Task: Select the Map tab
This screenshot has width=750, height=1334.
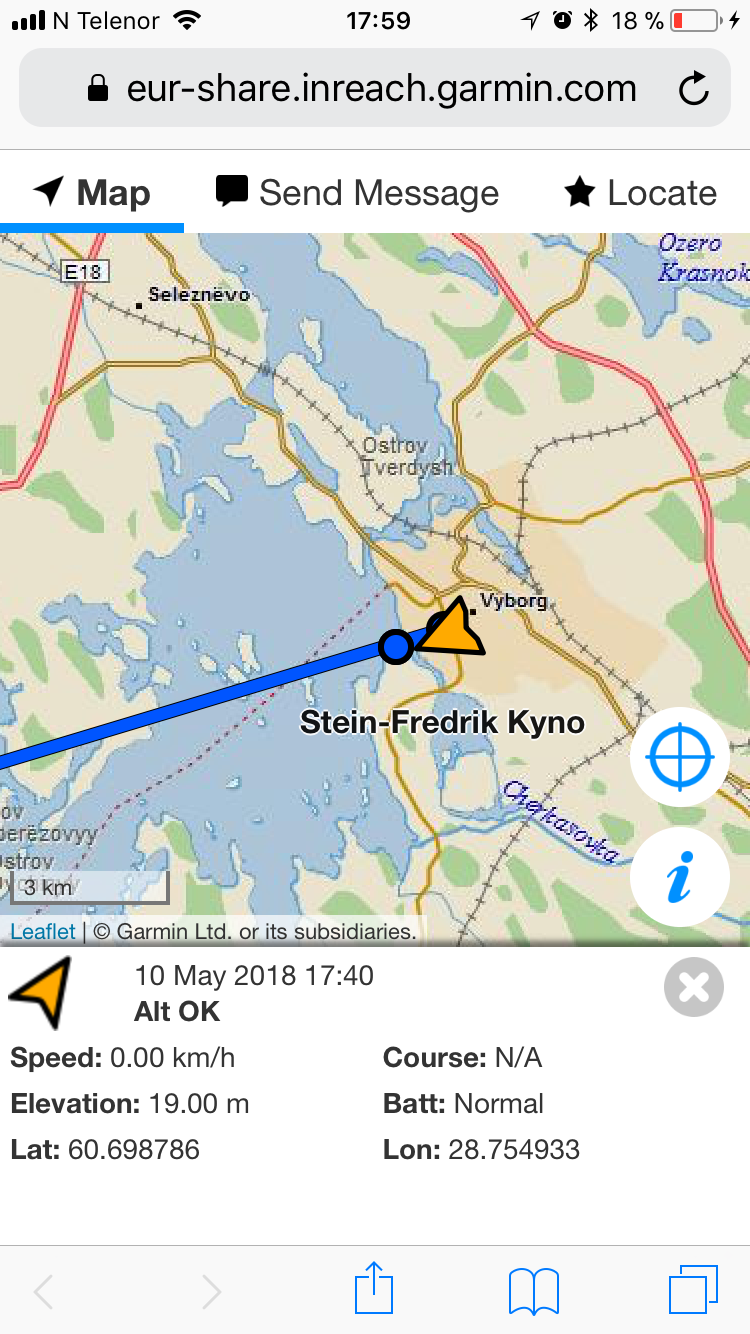Action: click(92, 192)
